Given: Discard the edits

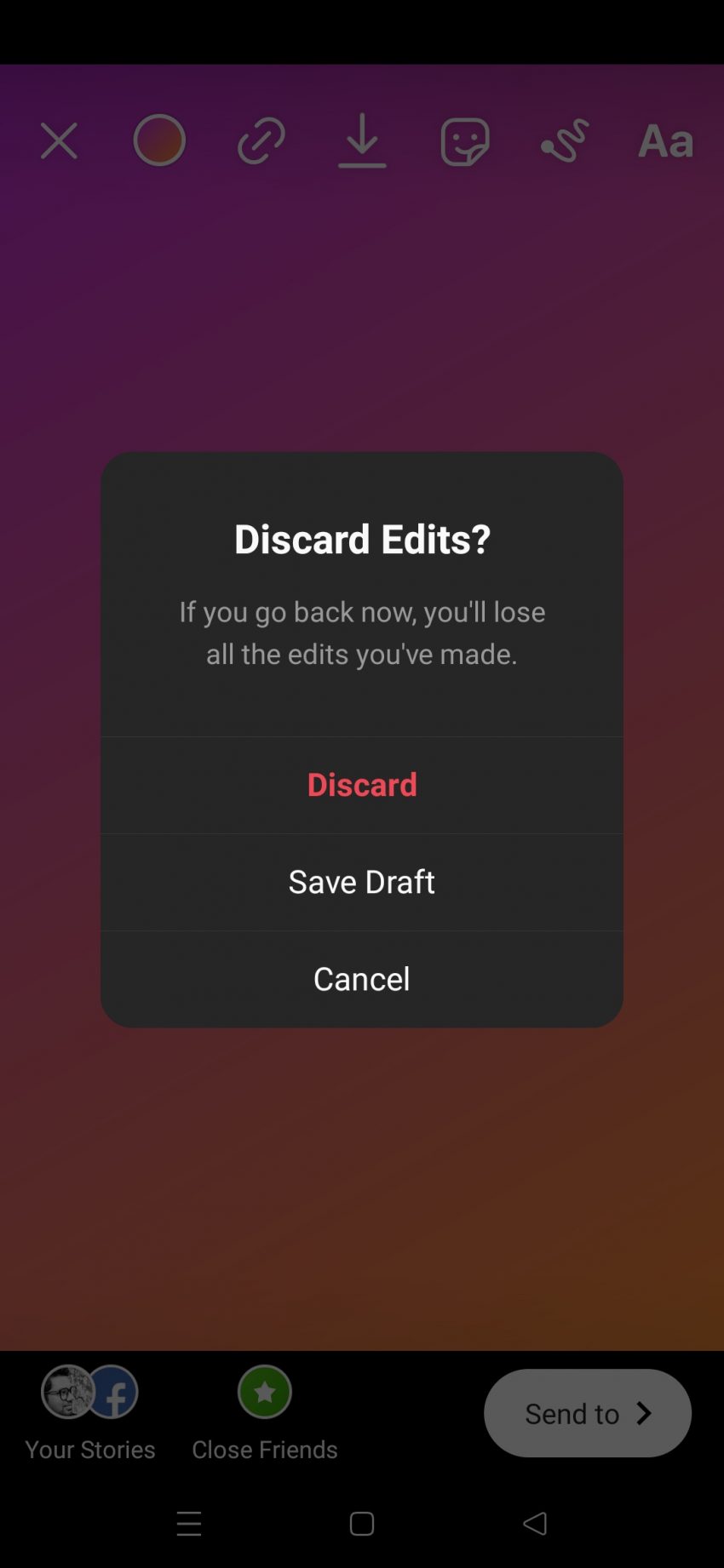Looking at the screenshot, I should click(x=362, y=784).
